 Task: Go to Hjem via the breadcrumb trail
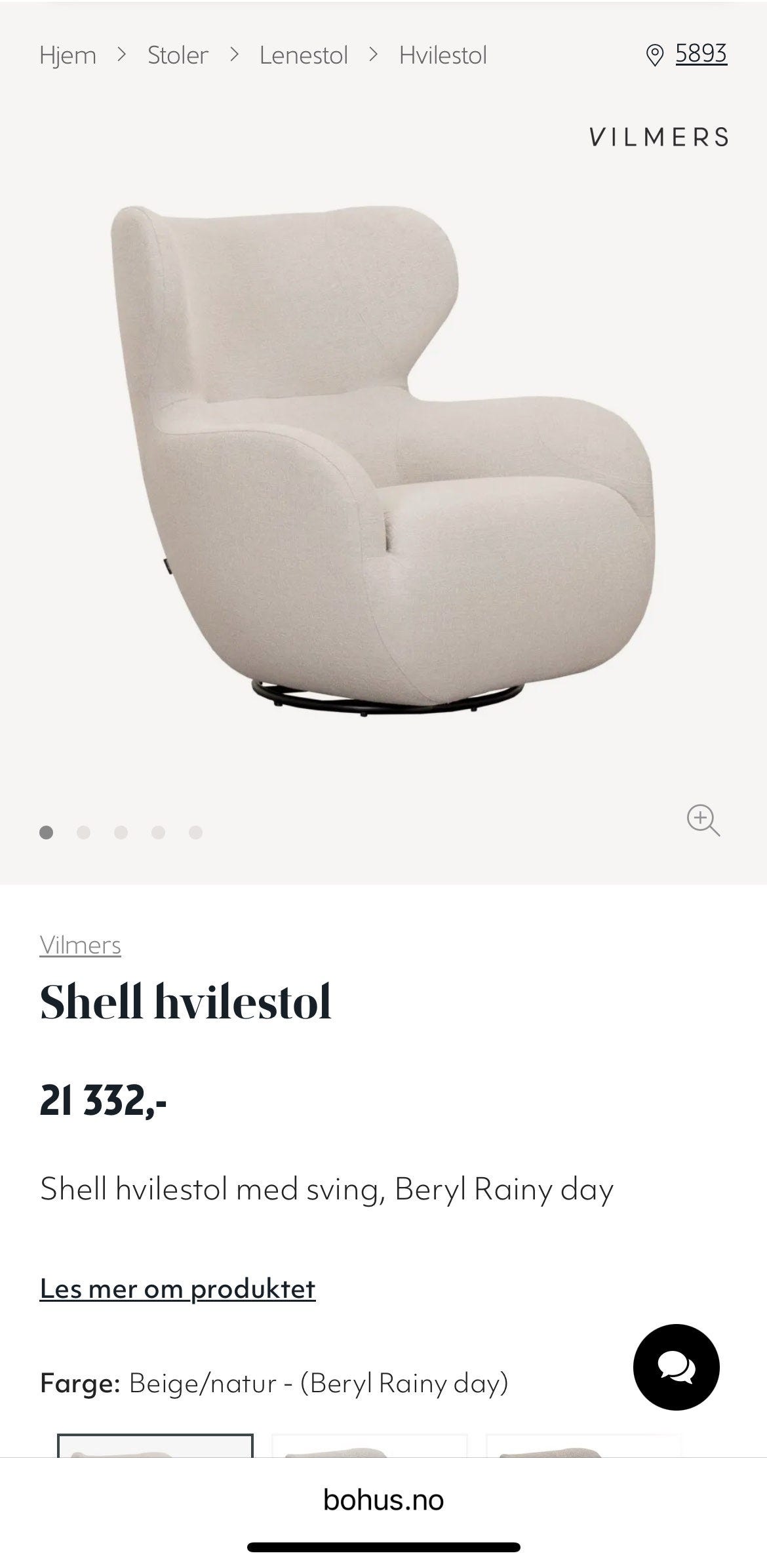click(x=69, y=55)
